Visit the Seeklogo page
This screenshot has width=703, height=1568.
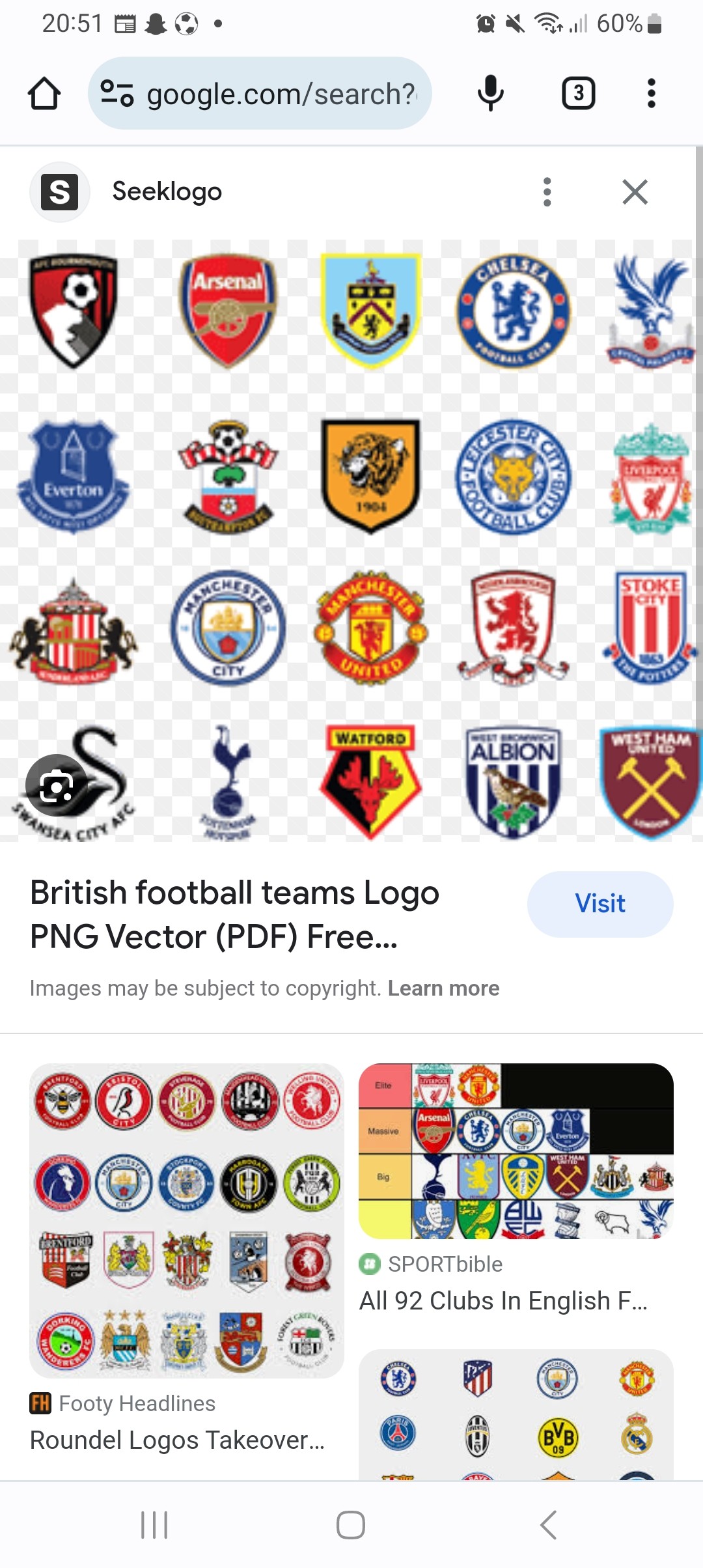click(600, 904)
